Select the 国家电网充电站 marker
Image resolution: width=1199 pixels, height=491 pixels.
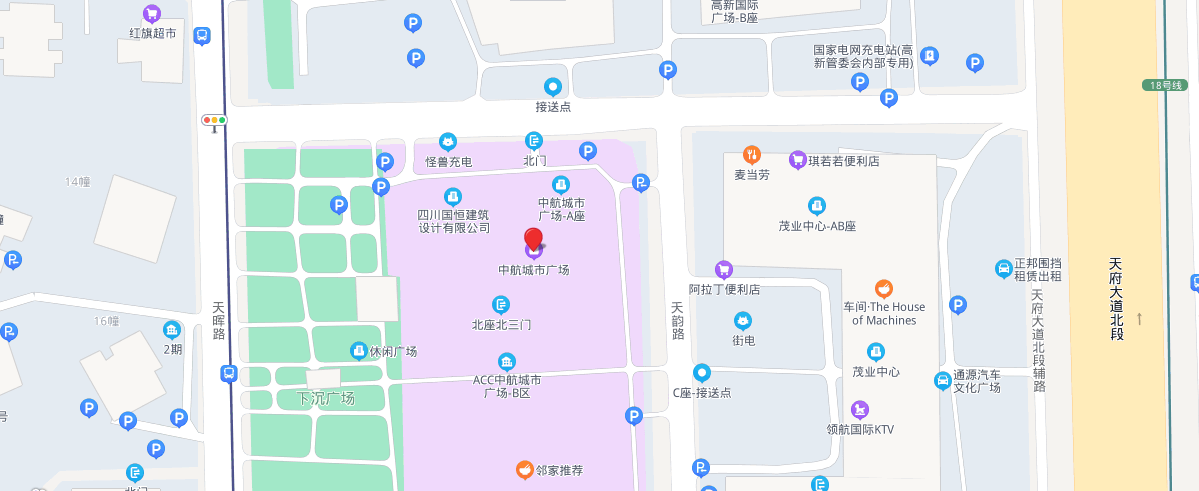(x=929, y=56)
